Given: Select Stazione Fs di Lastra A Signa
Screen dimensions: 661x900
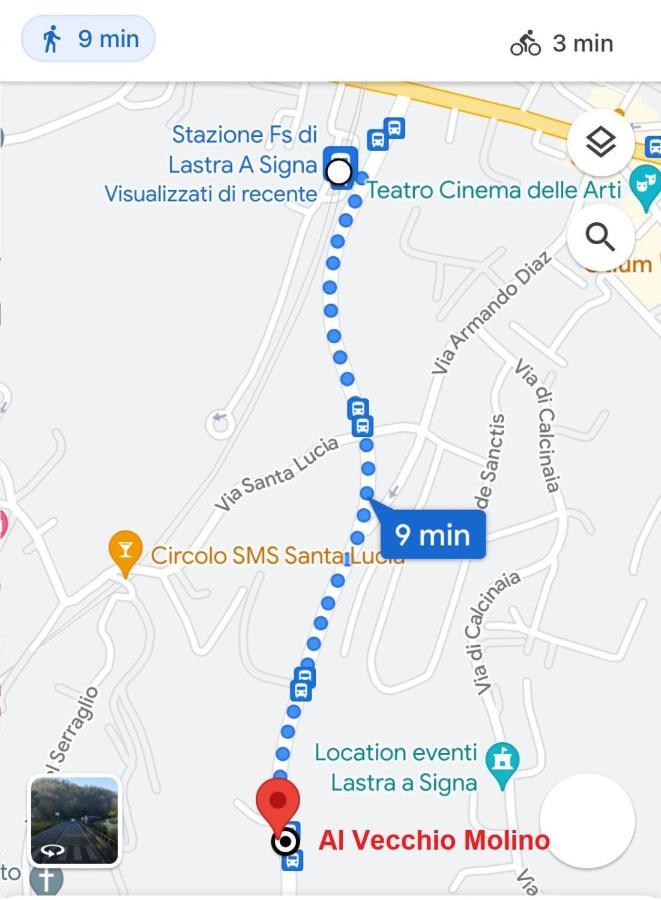Looking at the screenshot, I should click(x=340, y=167).
